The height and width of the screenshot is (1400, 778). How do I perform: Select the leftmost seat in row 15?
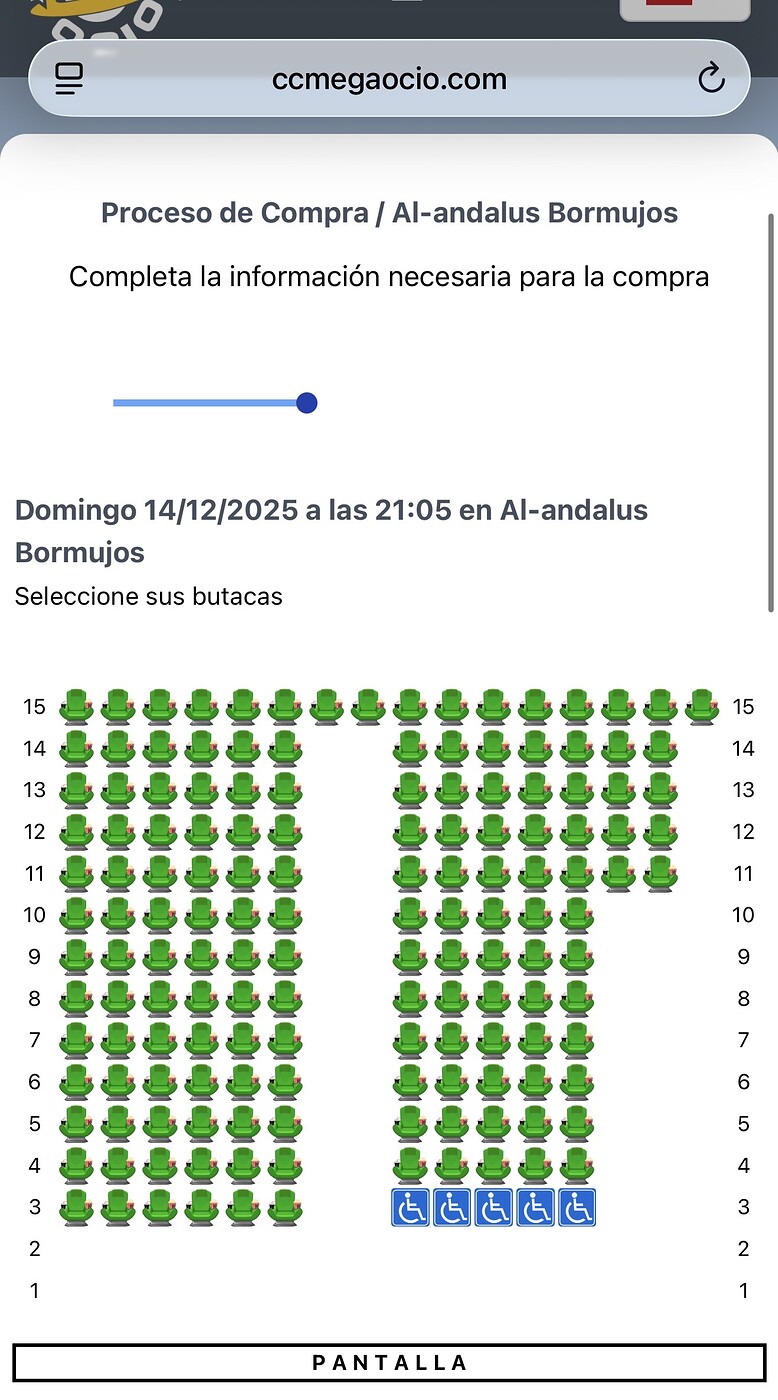[76, 706]
